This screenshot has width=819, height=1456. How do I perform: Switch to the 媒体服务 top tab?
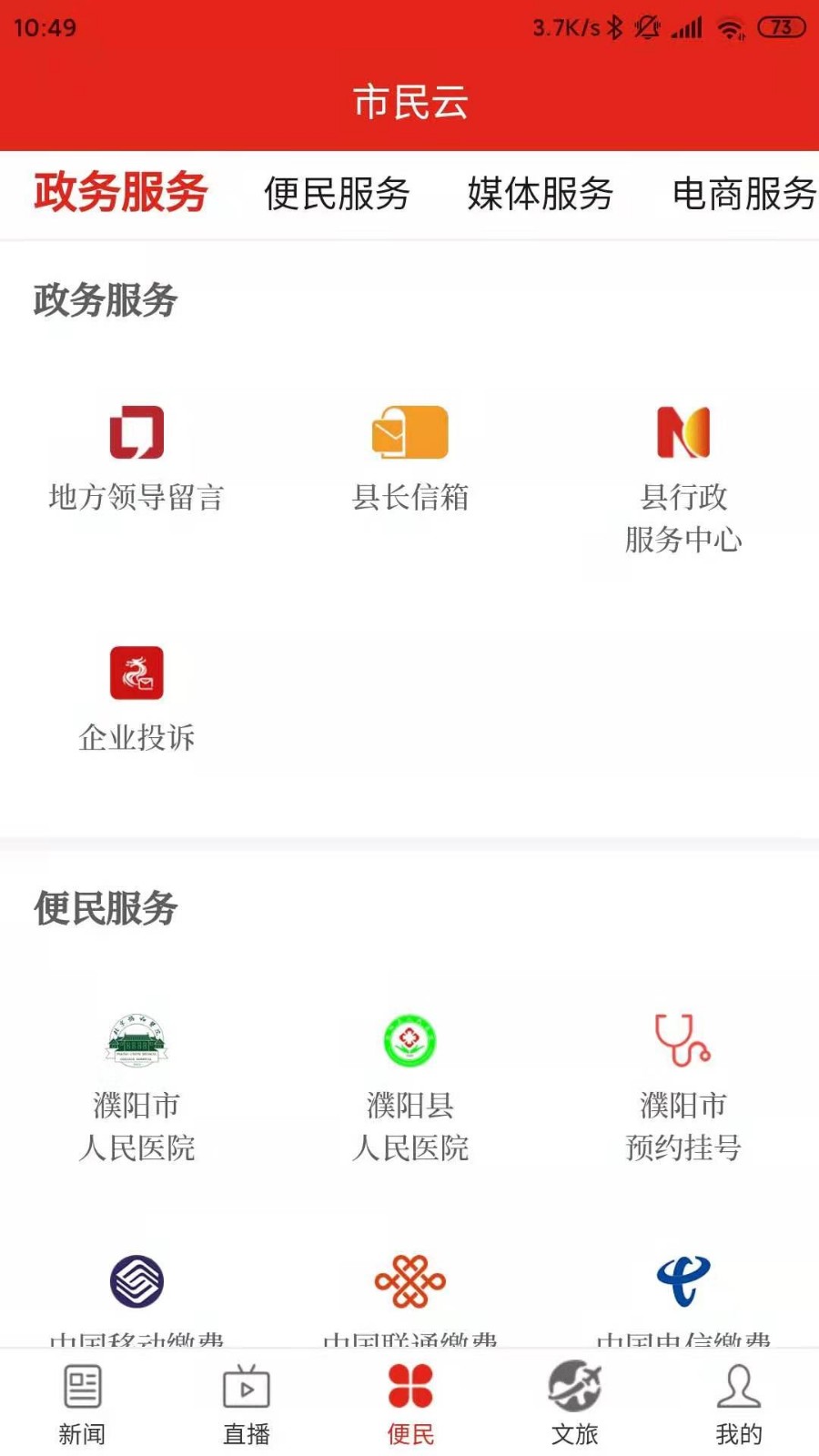[x=540, y=194]
